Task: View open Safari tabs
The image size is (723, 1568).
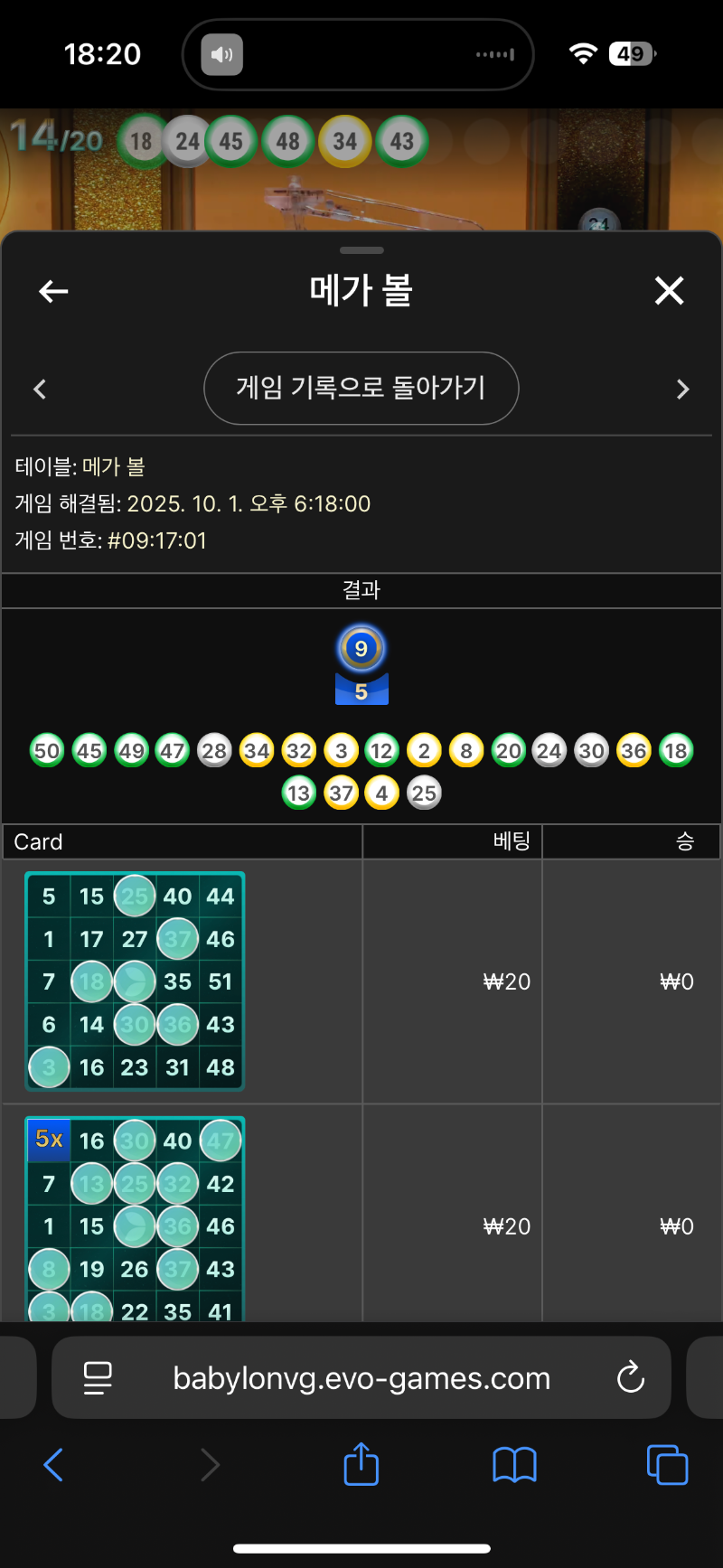Action: pos(667,1464)
